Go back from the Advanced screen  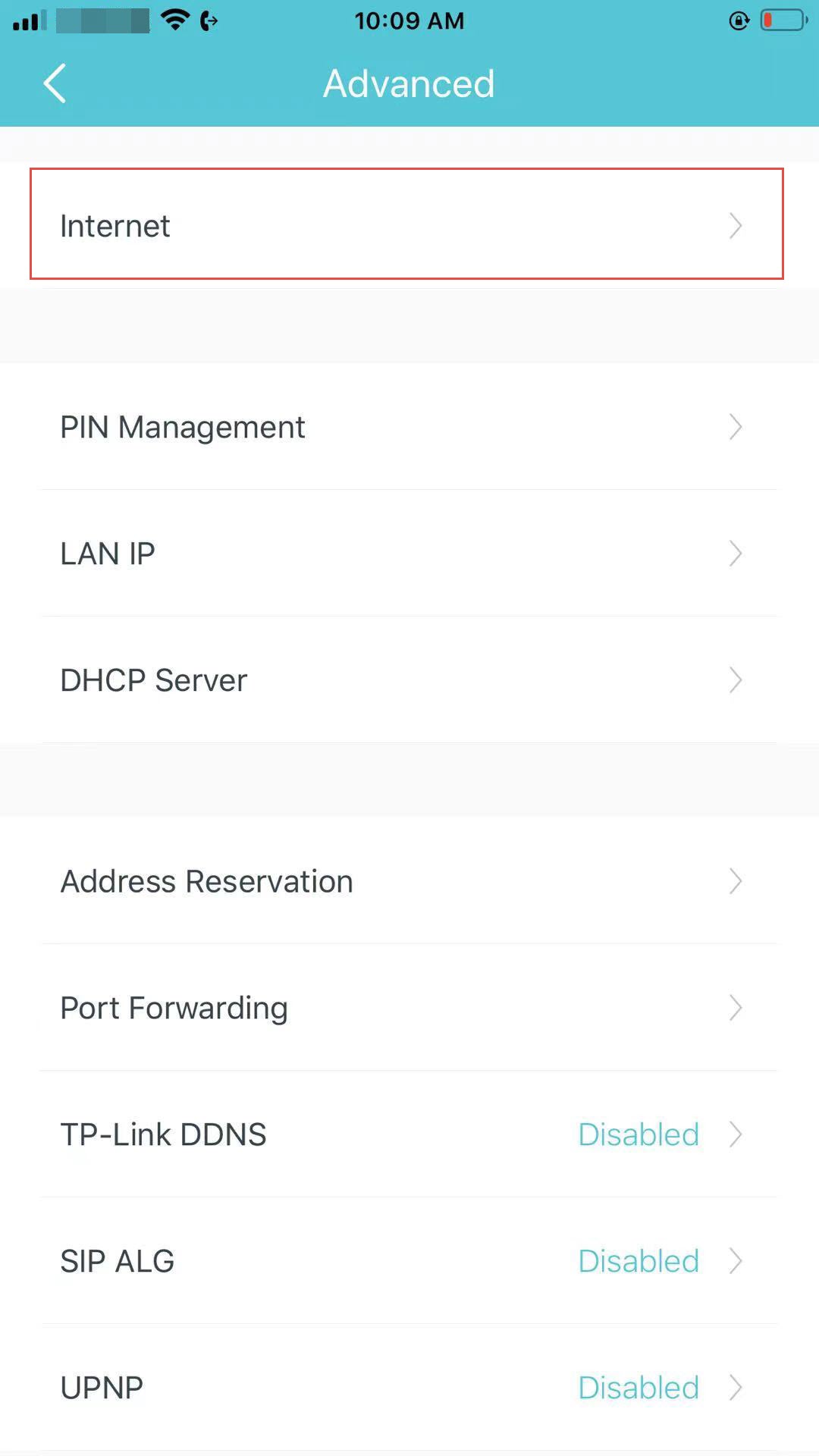tap(55, 83)
